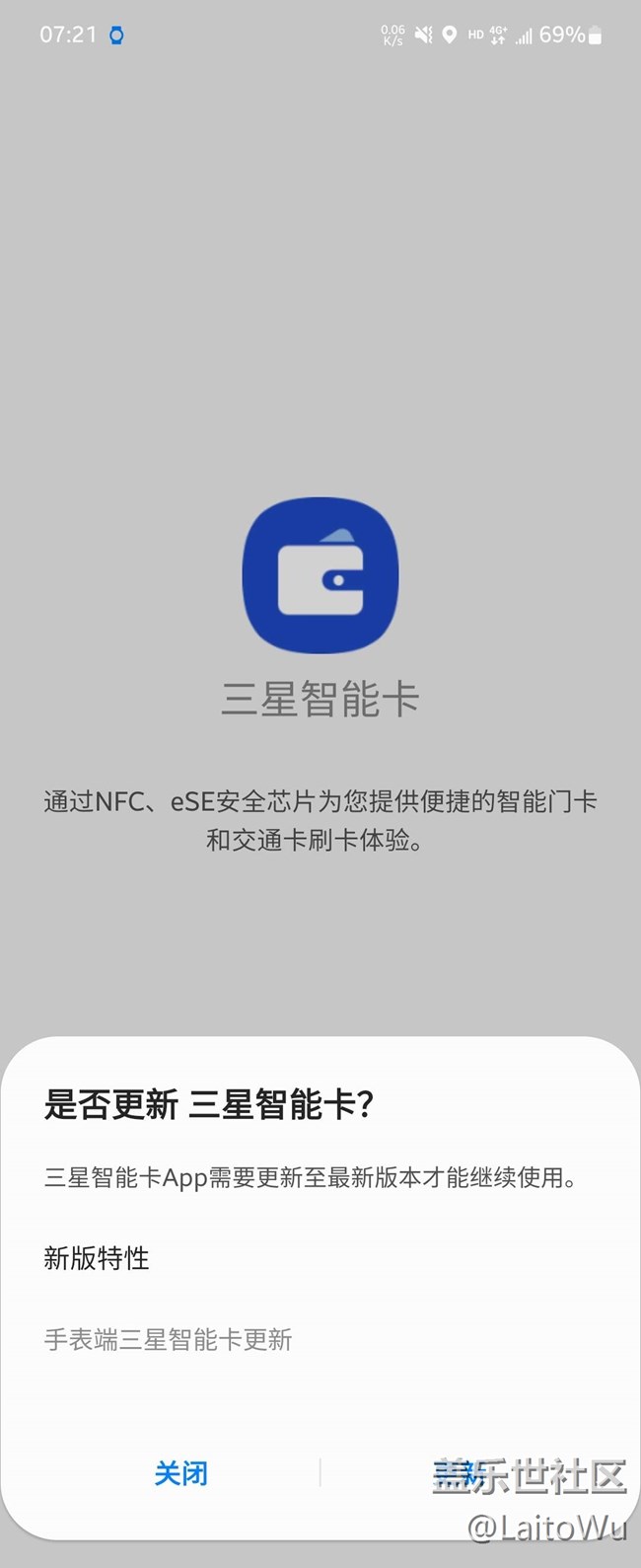
Task: Dismiss the update dialog with 关闭
Action: [180, 1473]
